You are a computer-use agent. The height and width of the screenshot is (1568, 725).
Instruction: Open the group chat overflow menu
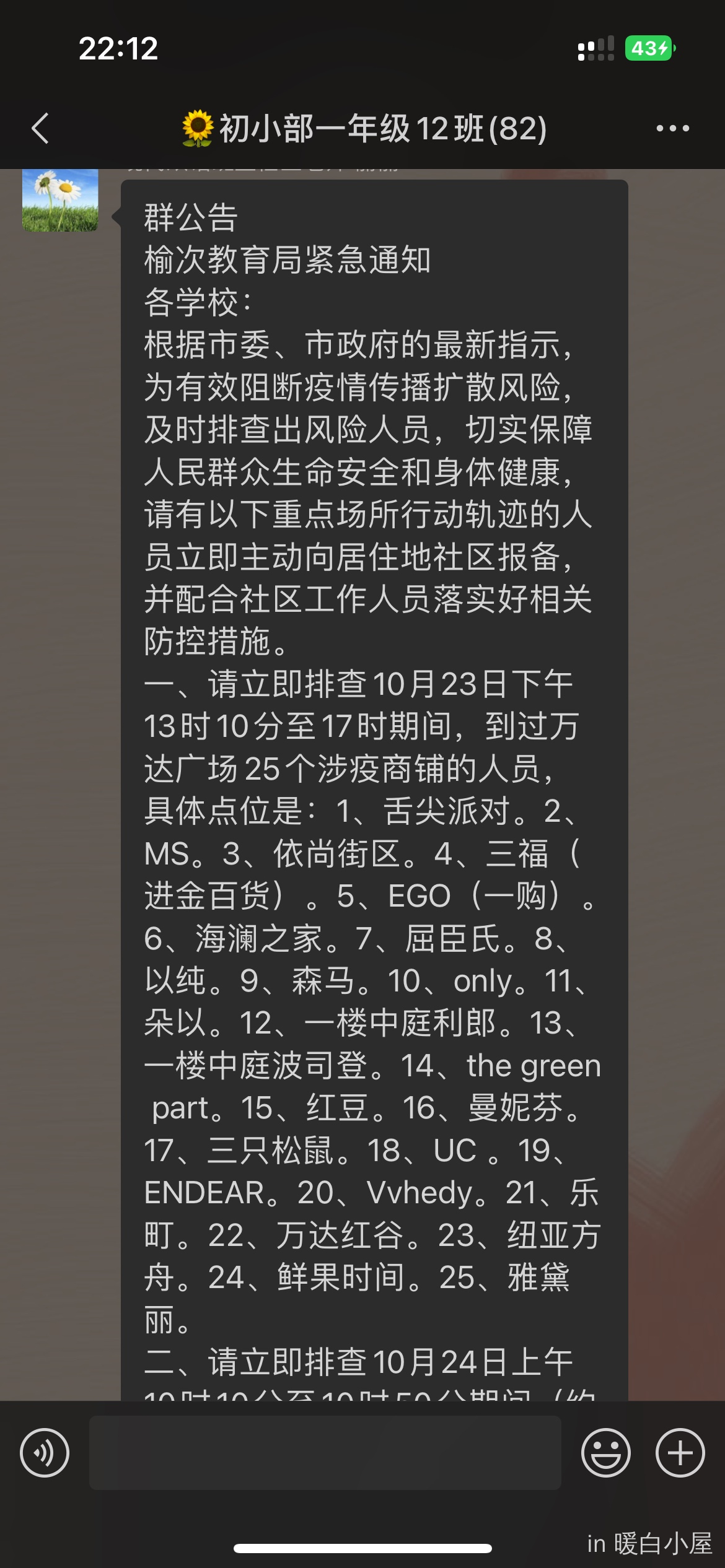pyautogui.click(x=672, y=129)
